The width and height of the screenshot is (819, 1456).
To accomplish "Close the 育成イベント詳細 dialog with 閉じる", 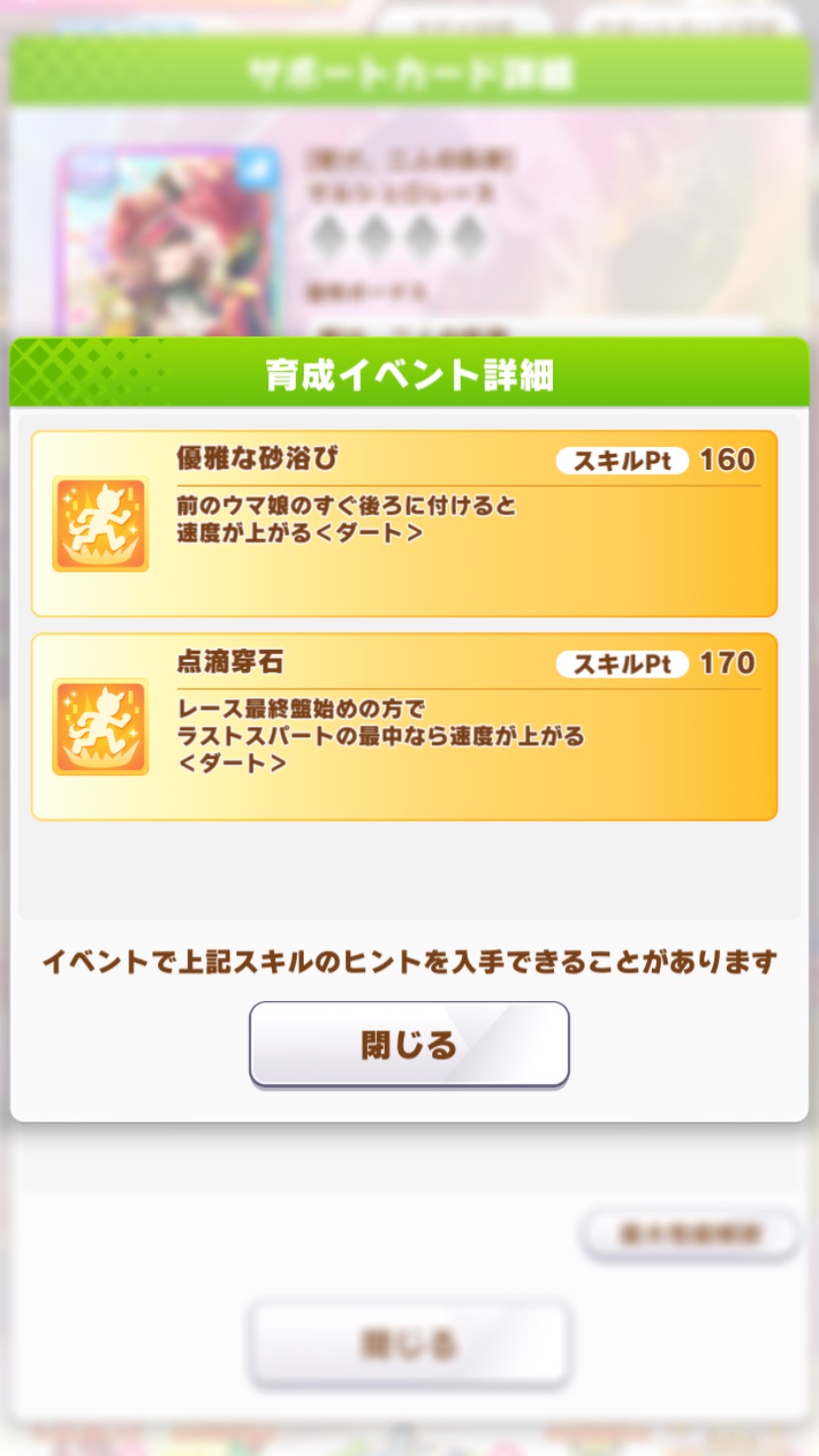I will (409, 1045).
